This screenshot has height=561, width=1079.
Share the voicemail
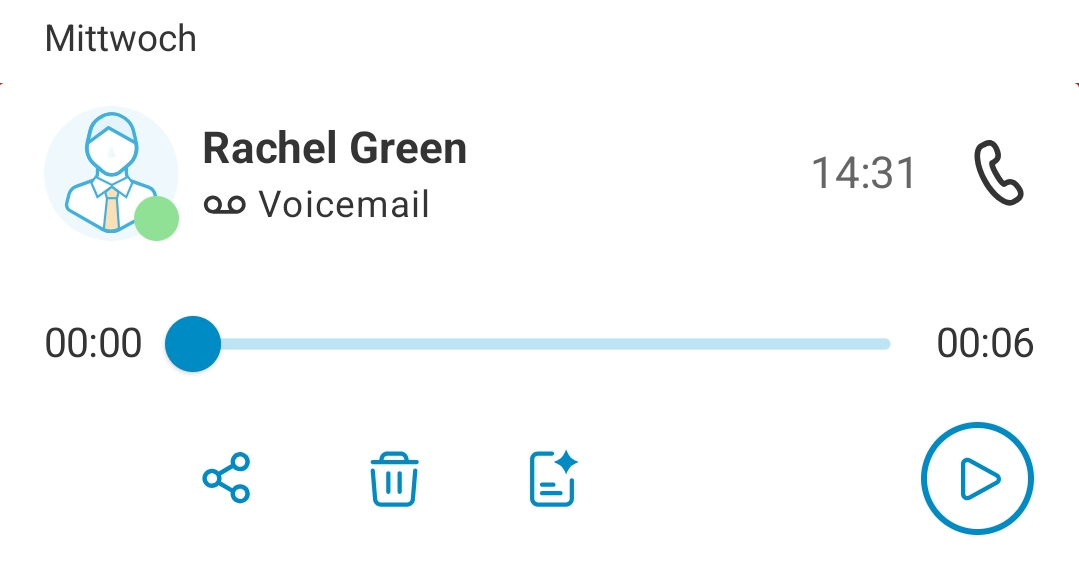[x=226, y=478]
